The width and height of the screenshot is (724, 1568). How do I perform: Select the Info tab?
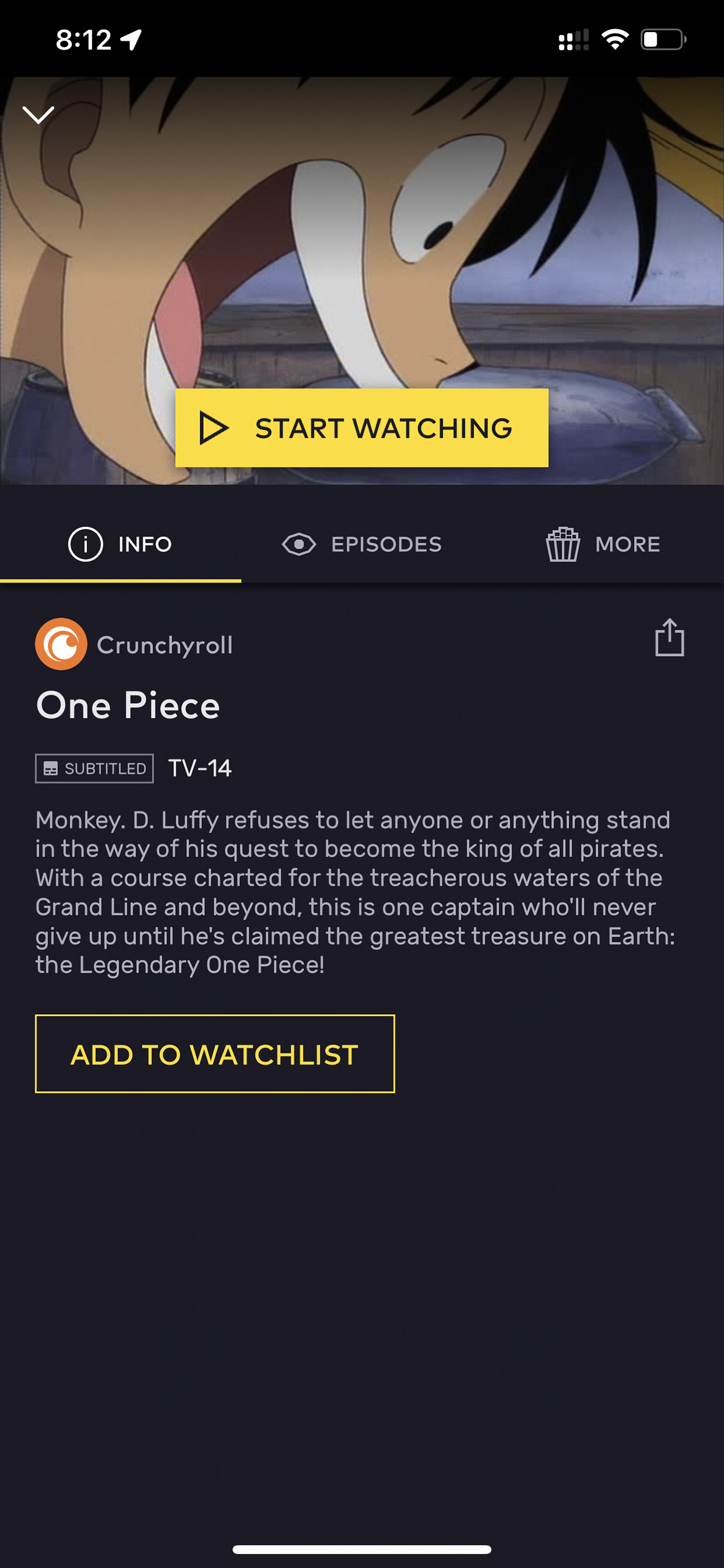click(x=120, y=544)
